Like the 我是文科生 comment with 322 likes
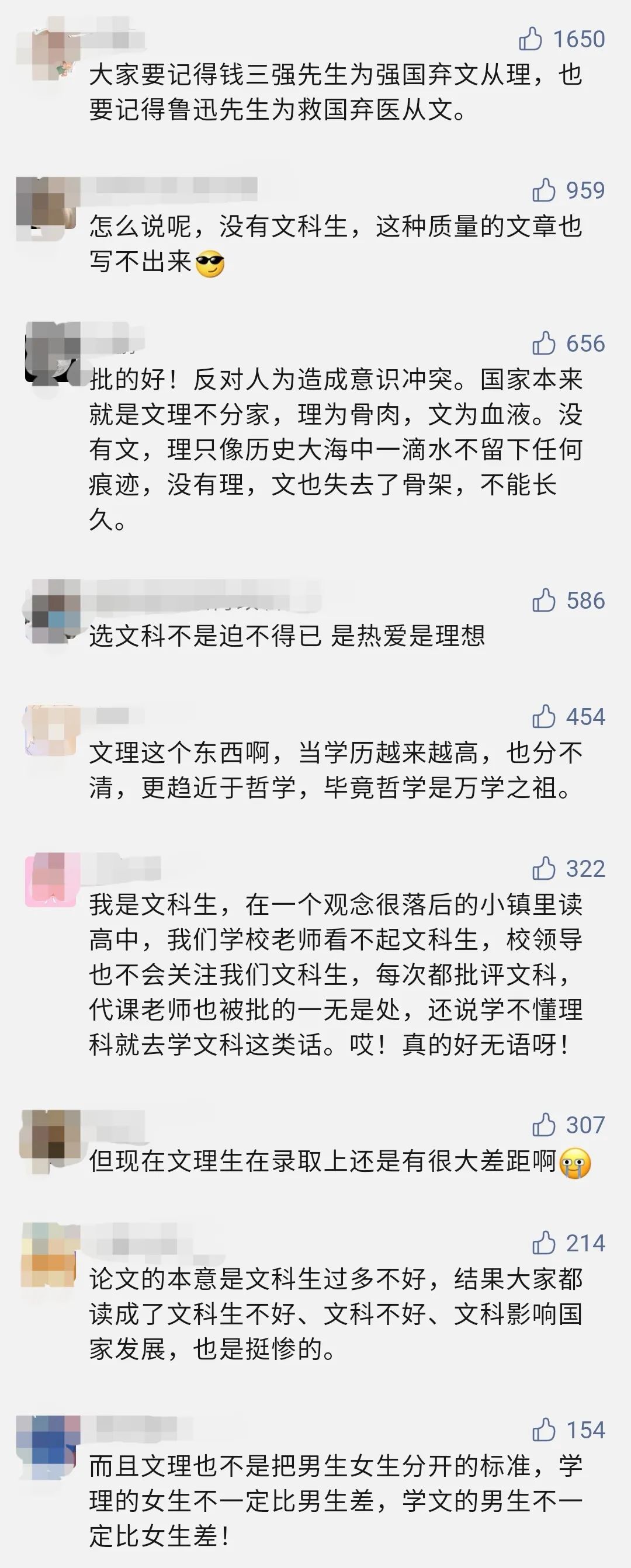The width and height of the screenshot is (631, 1568). click(x=543, y=869)
